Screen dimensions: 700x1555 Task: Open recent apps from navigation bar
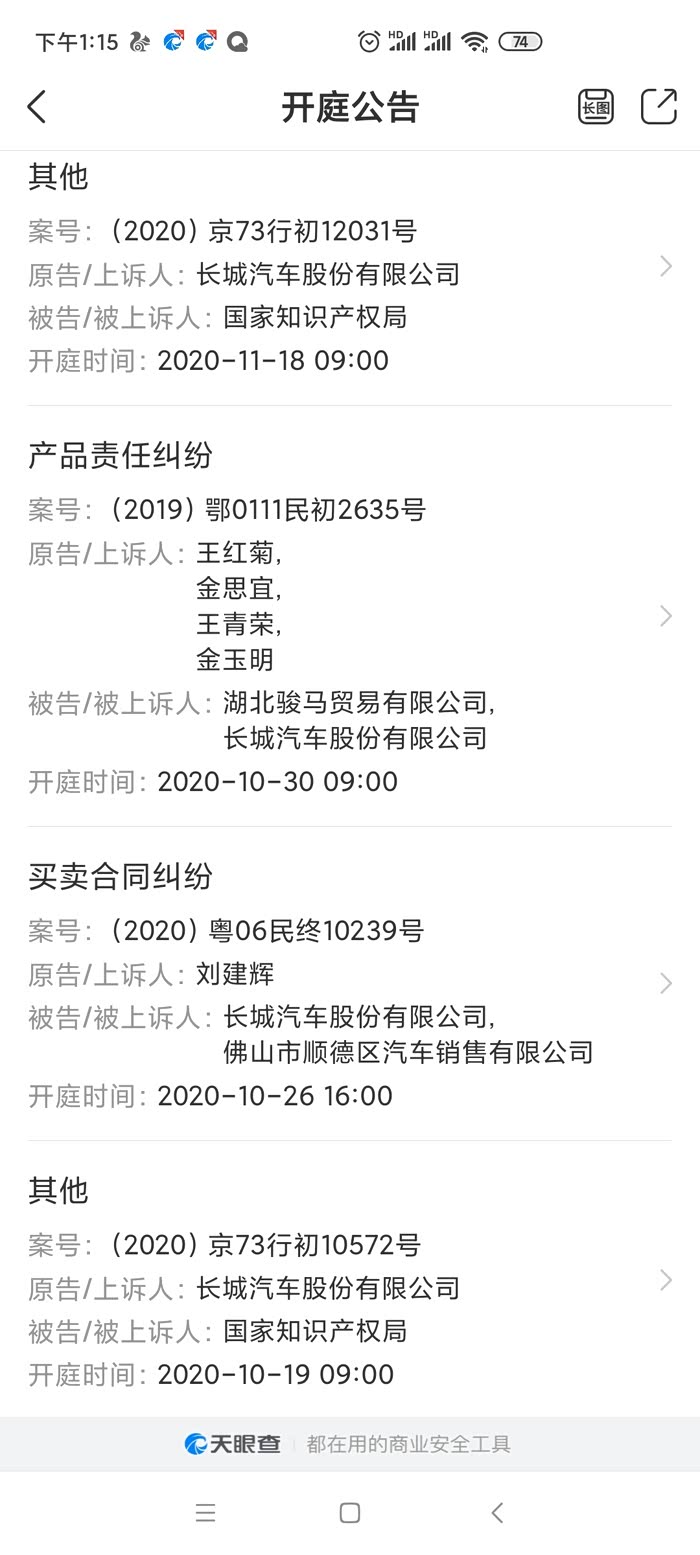205,1512
